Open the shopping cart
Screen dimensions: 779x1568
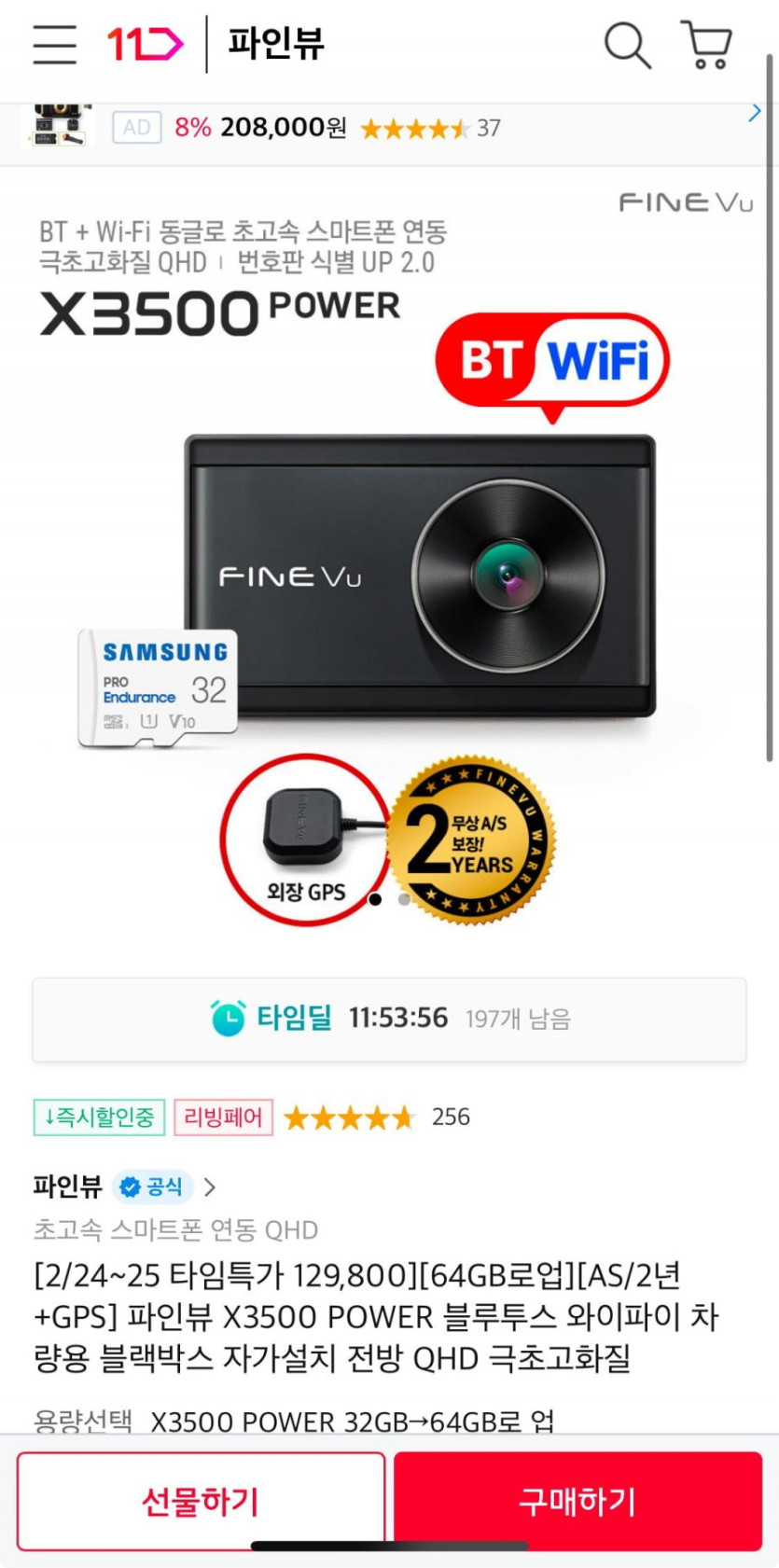tap(707, 45)
